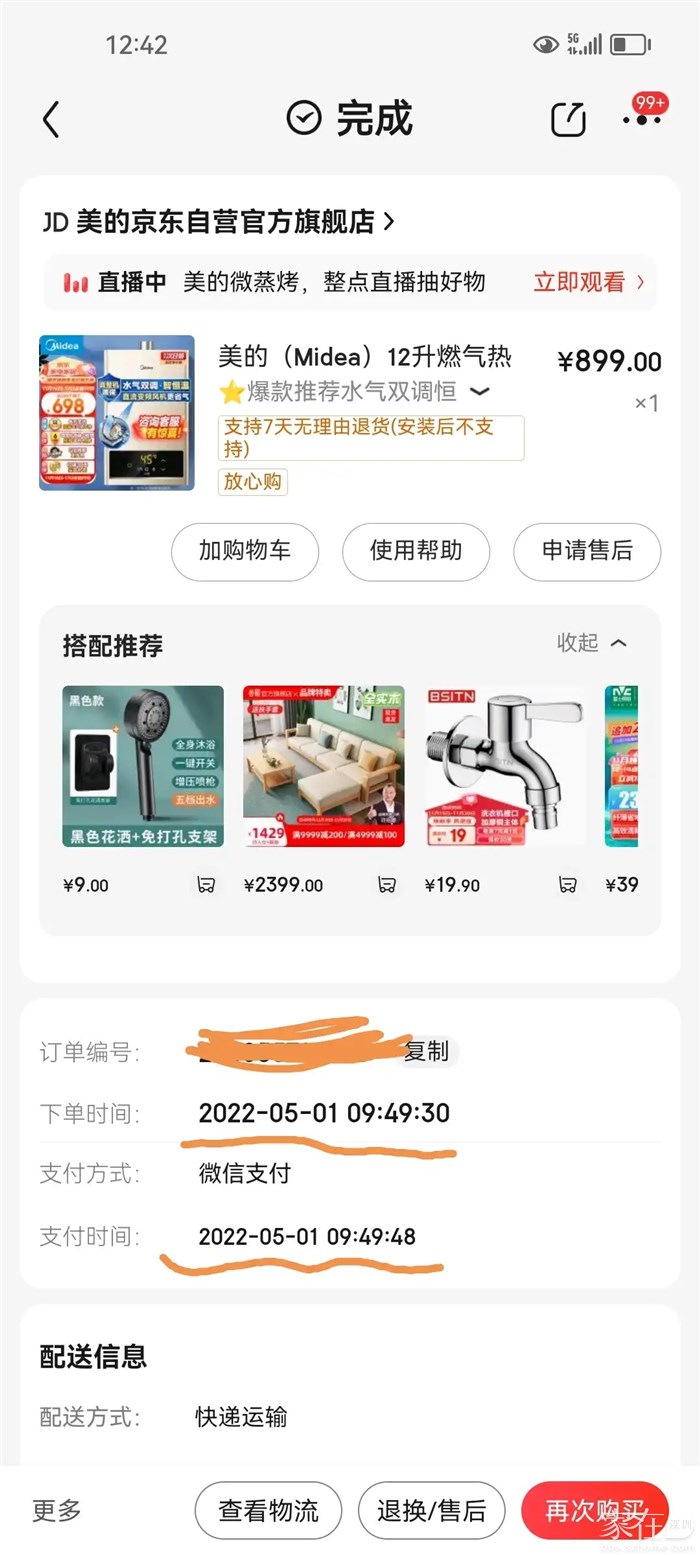Screen dimensions: 700x1555
Task: Open 使用帮助 for this product
Action: tap(416, 551)
